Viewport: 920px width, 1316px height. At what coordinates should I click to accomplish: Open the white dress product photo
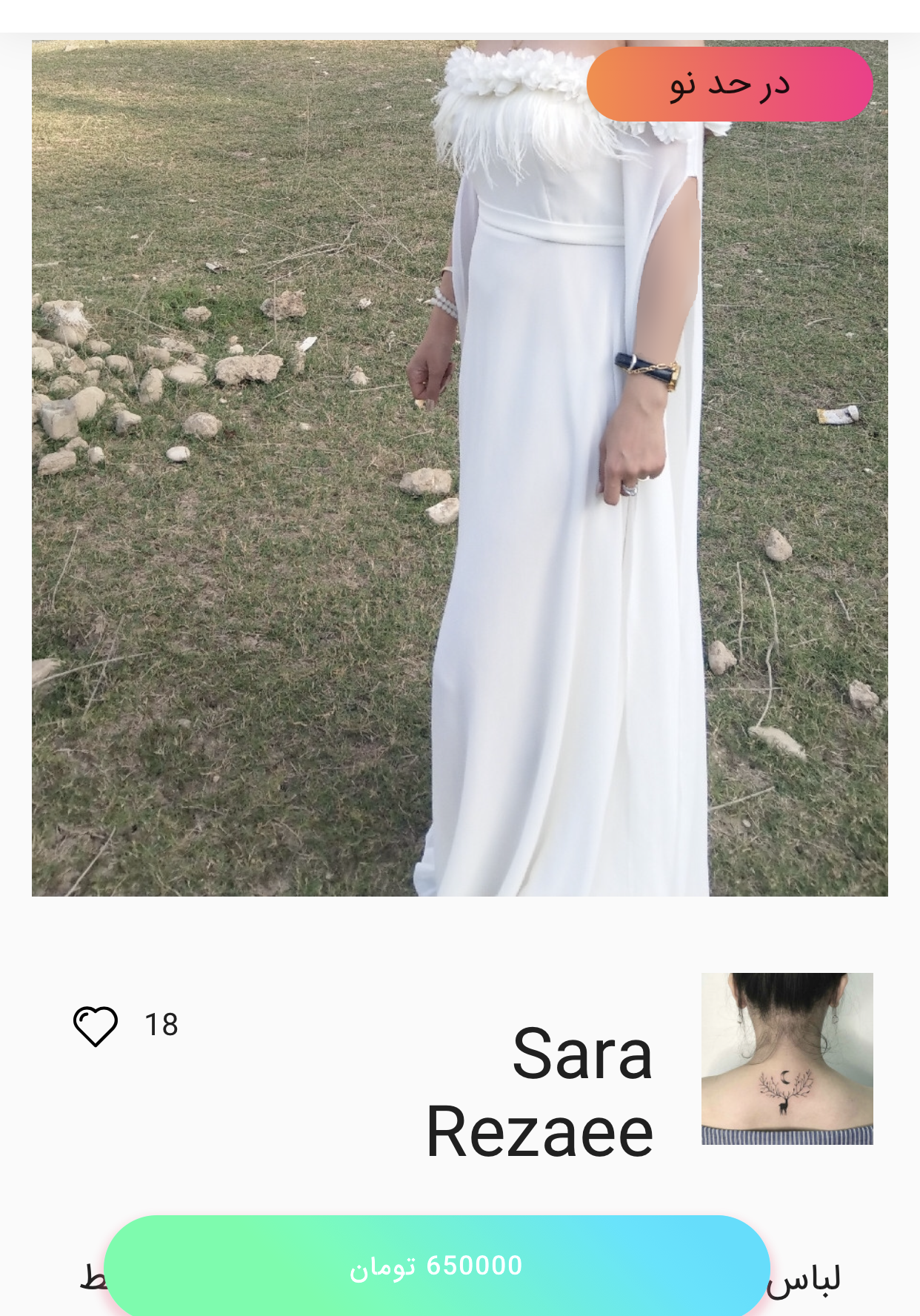[x=459, y=468]
